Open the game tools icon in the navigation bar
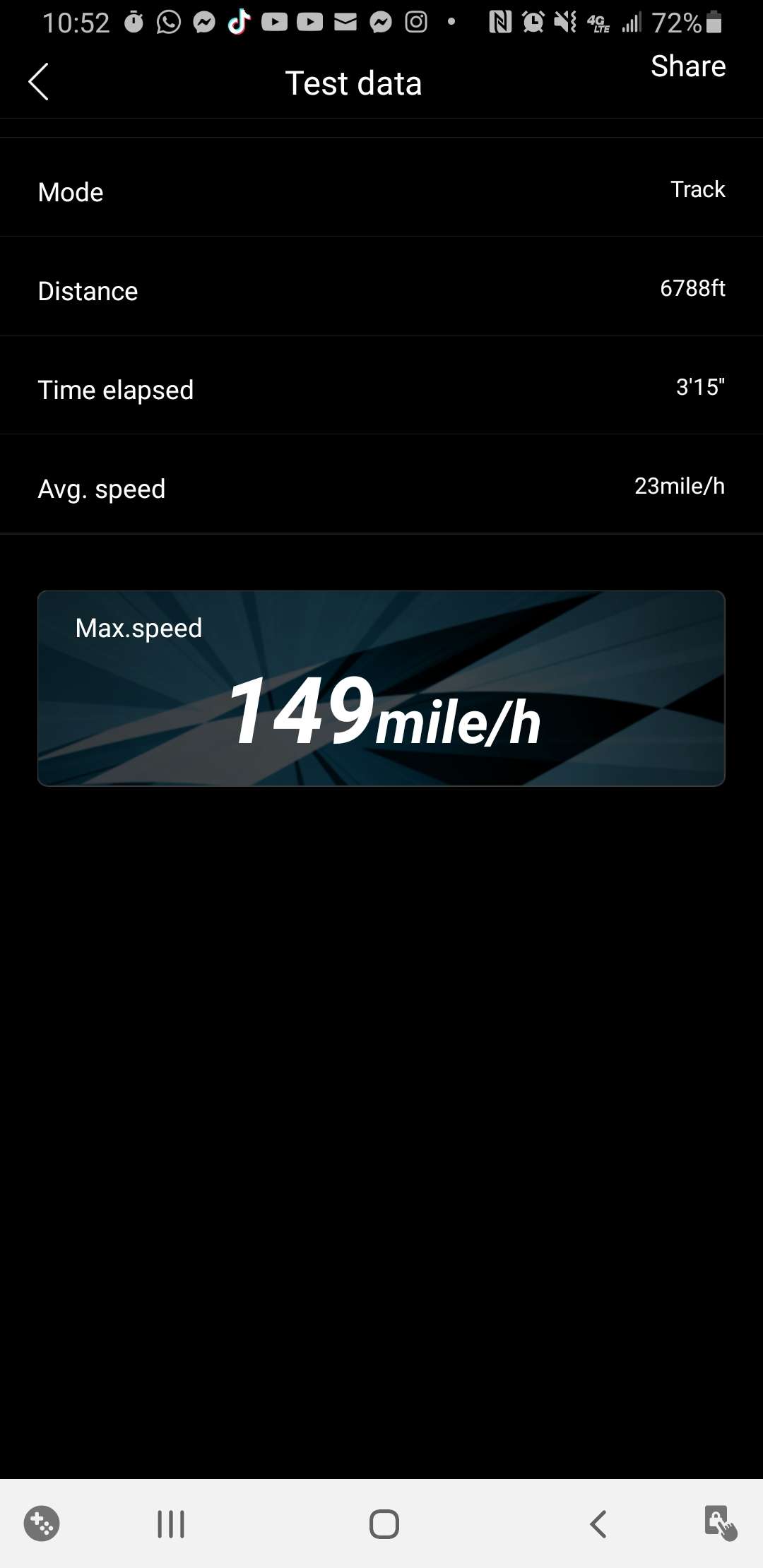This screenshot has width=763, height=1568. click(x=42, y=1524)
